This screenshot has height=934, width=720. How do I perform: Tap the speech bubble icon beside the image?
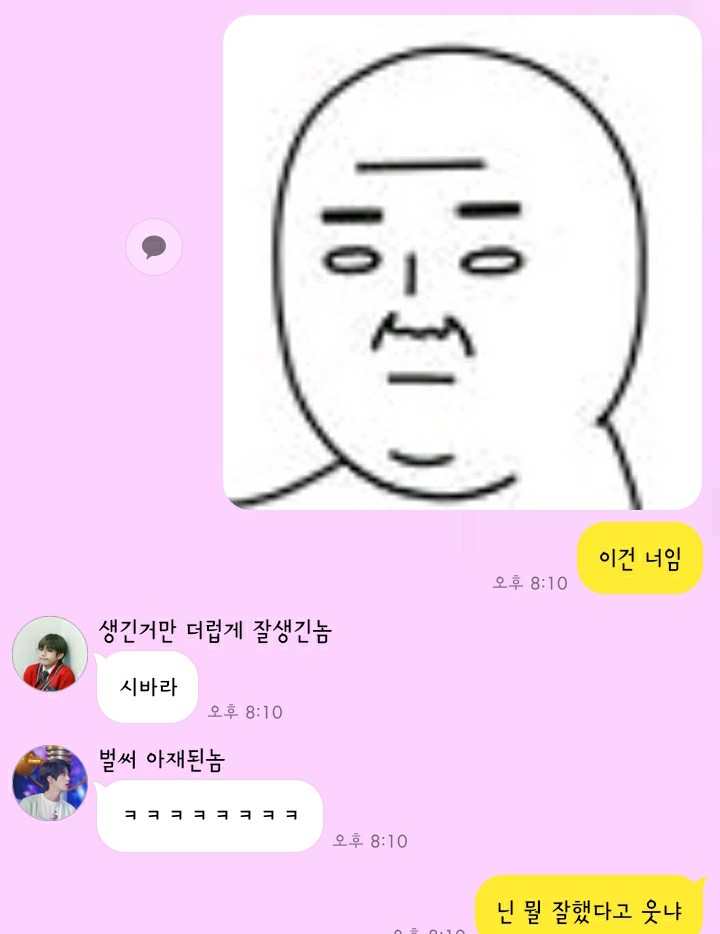(154, 246)
